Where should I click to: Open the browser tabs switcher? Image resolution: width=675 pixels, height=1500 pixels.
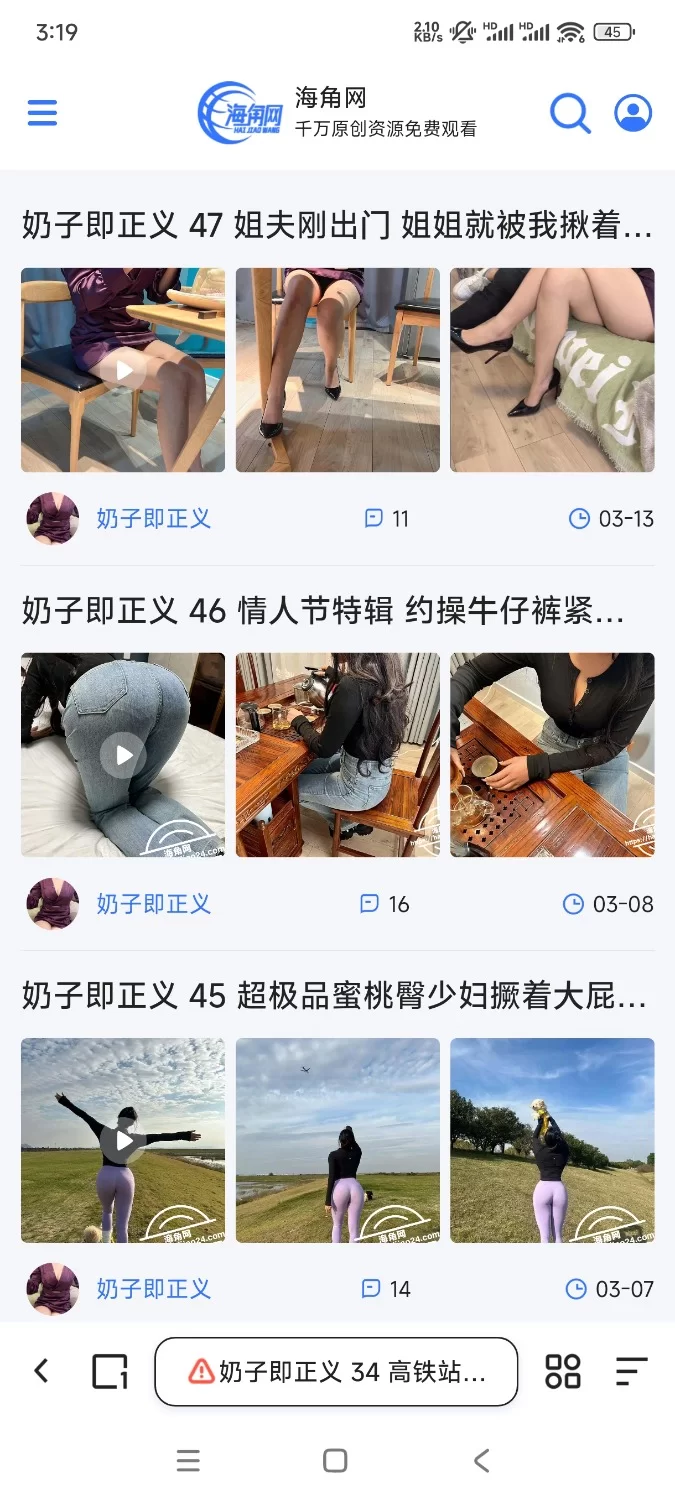coord(110,1371)
